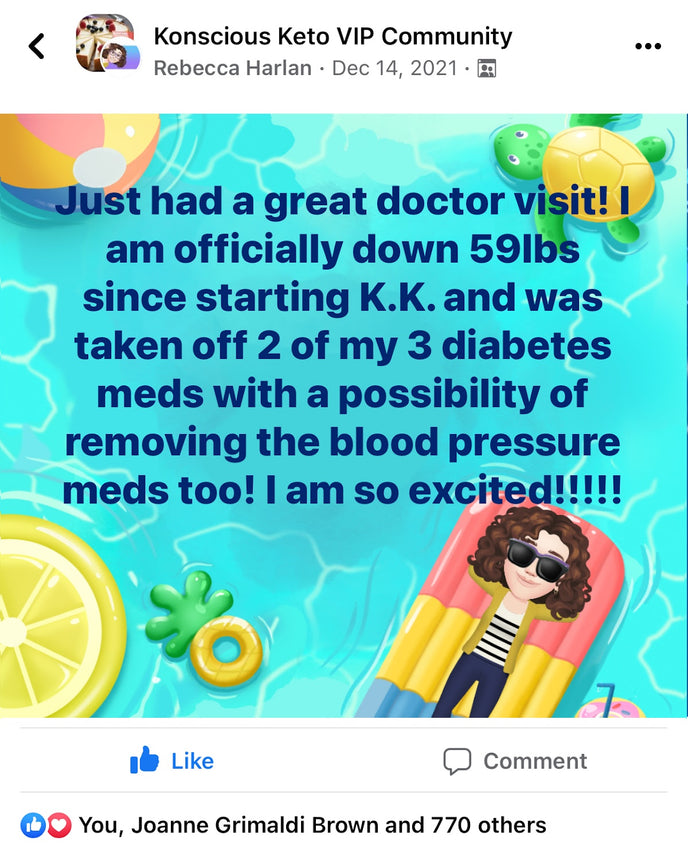Like Rebecca Harlan's post
Screen dimensions: 688x860
(x=172, y=761)
